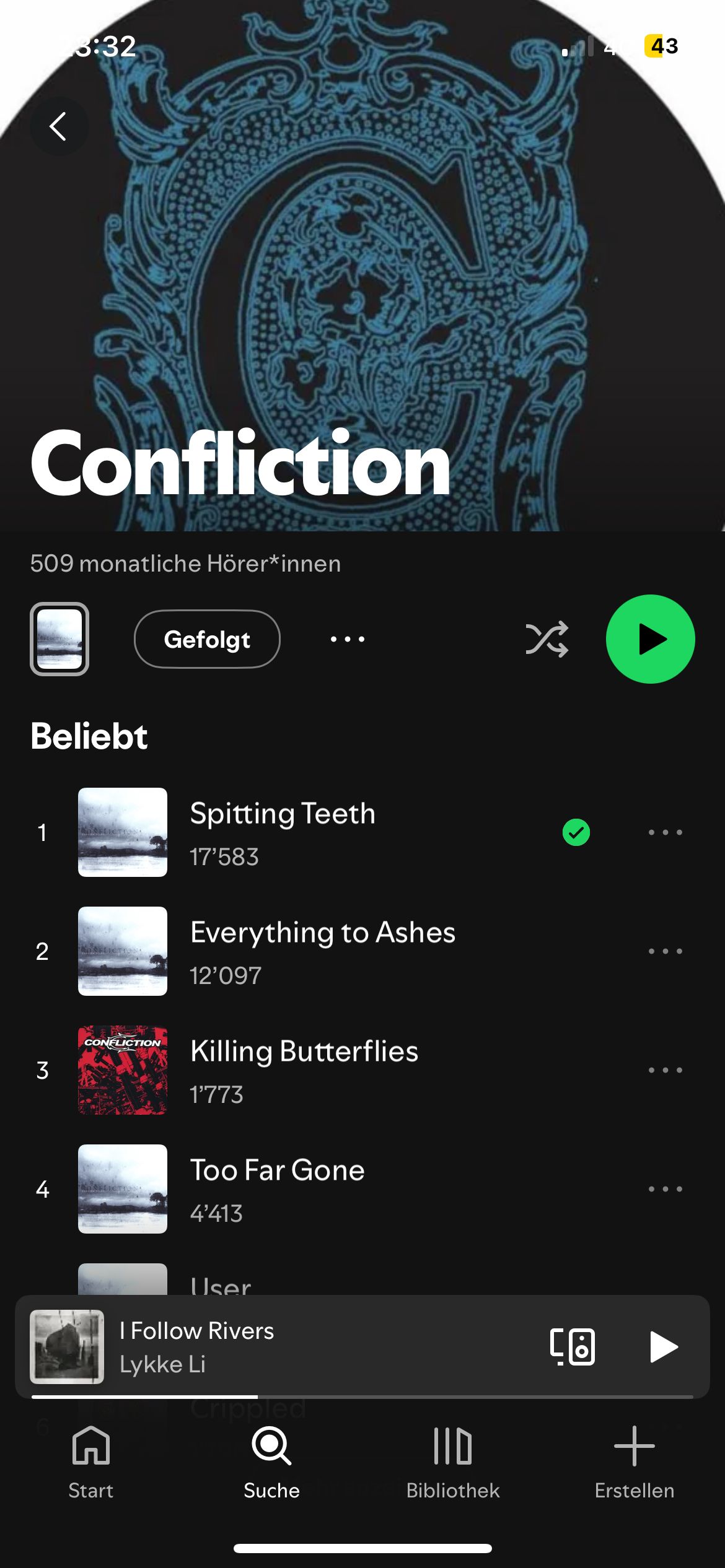Tap the Gefolgt button to unfollow Confliction
The width and height of the screenshot is (725, 1568).
(x=207, y=639)
